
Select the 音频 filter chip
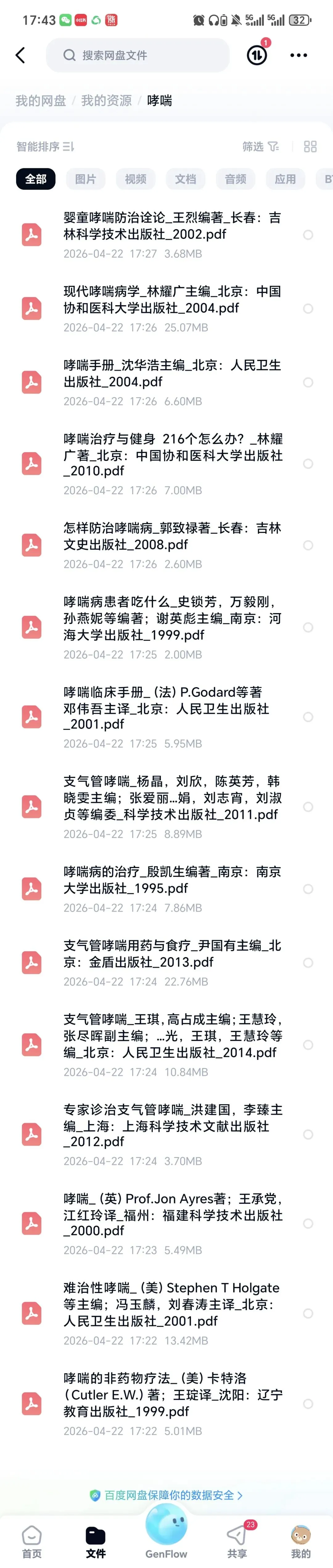coord(236,179)
